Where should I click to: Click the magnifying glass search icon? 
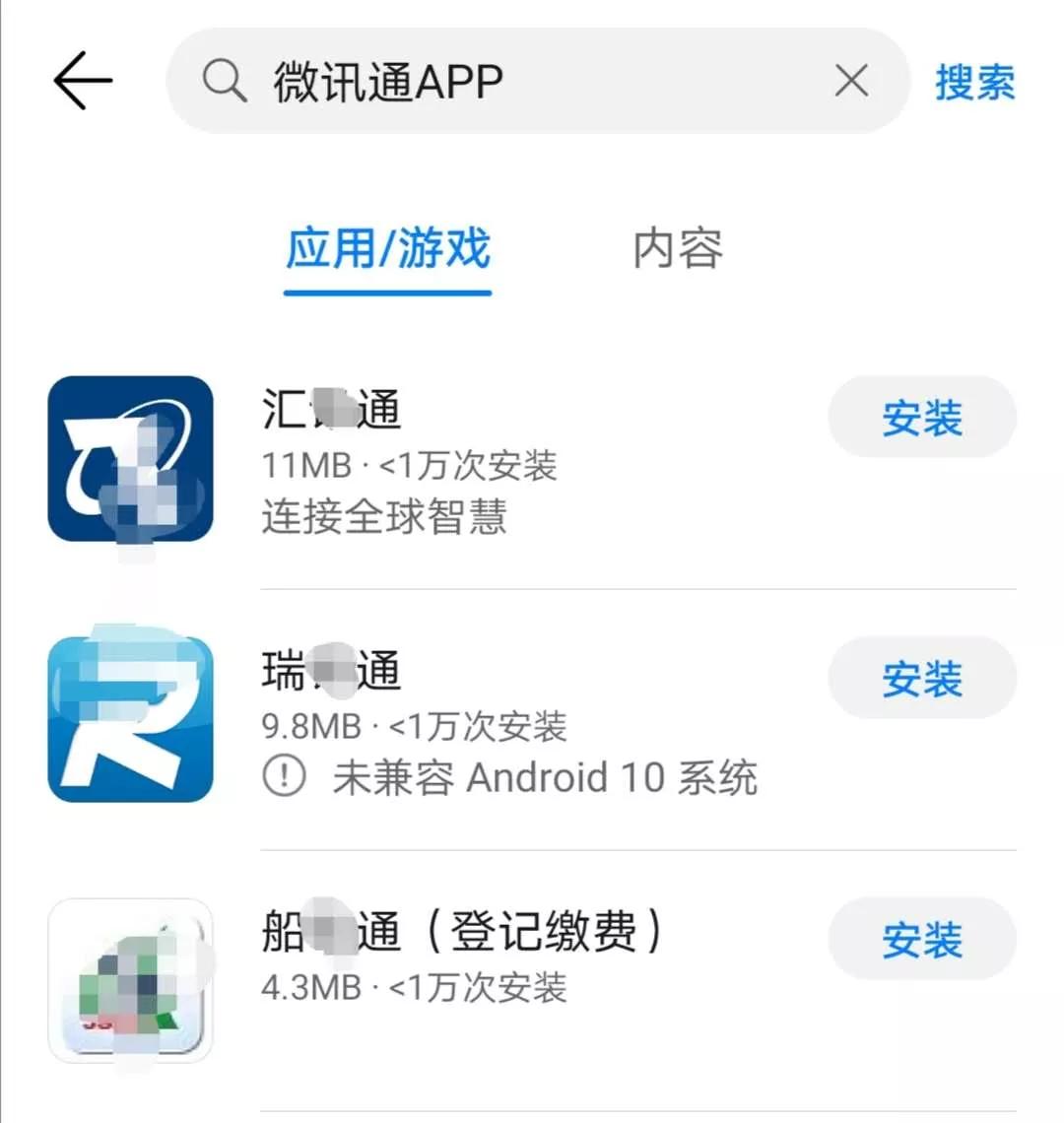[x=224, y=81]
